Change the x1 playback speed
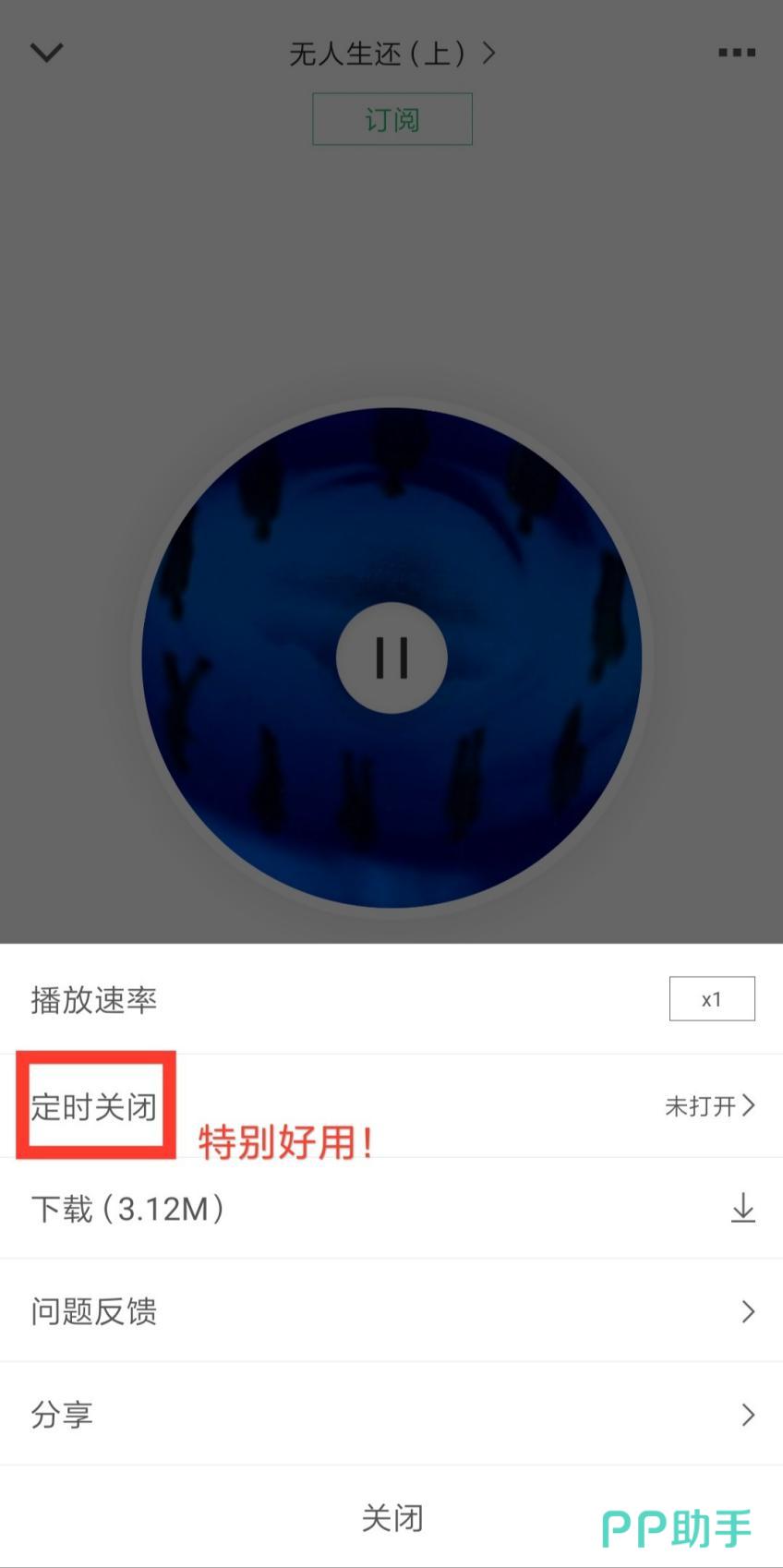The height and width of the screenshot is (1568, 783). coord(711,999)
